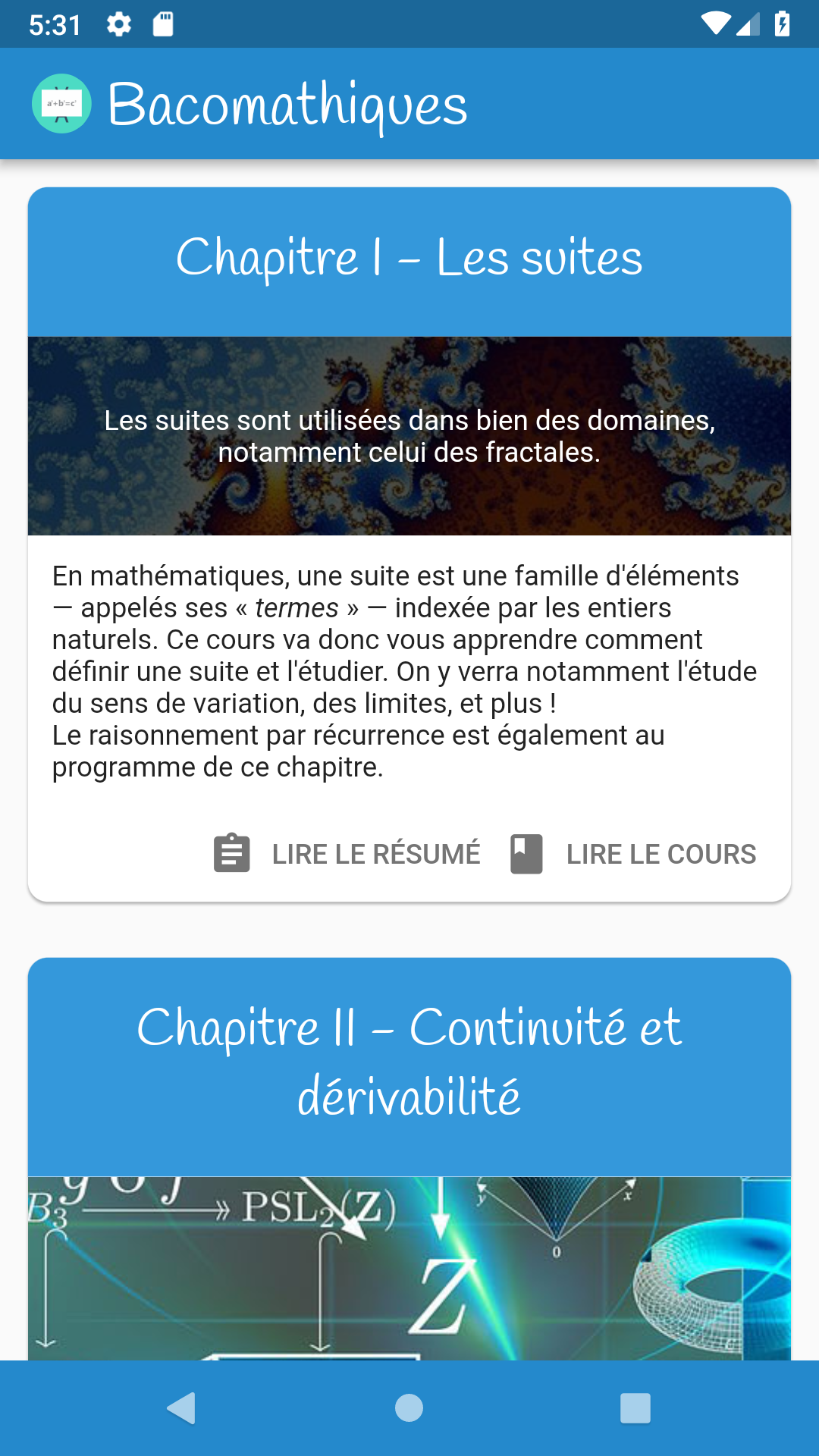
Task: Tap LIRE LE RÉSUMÉ for Chapitre I
Action: [347, 854]
